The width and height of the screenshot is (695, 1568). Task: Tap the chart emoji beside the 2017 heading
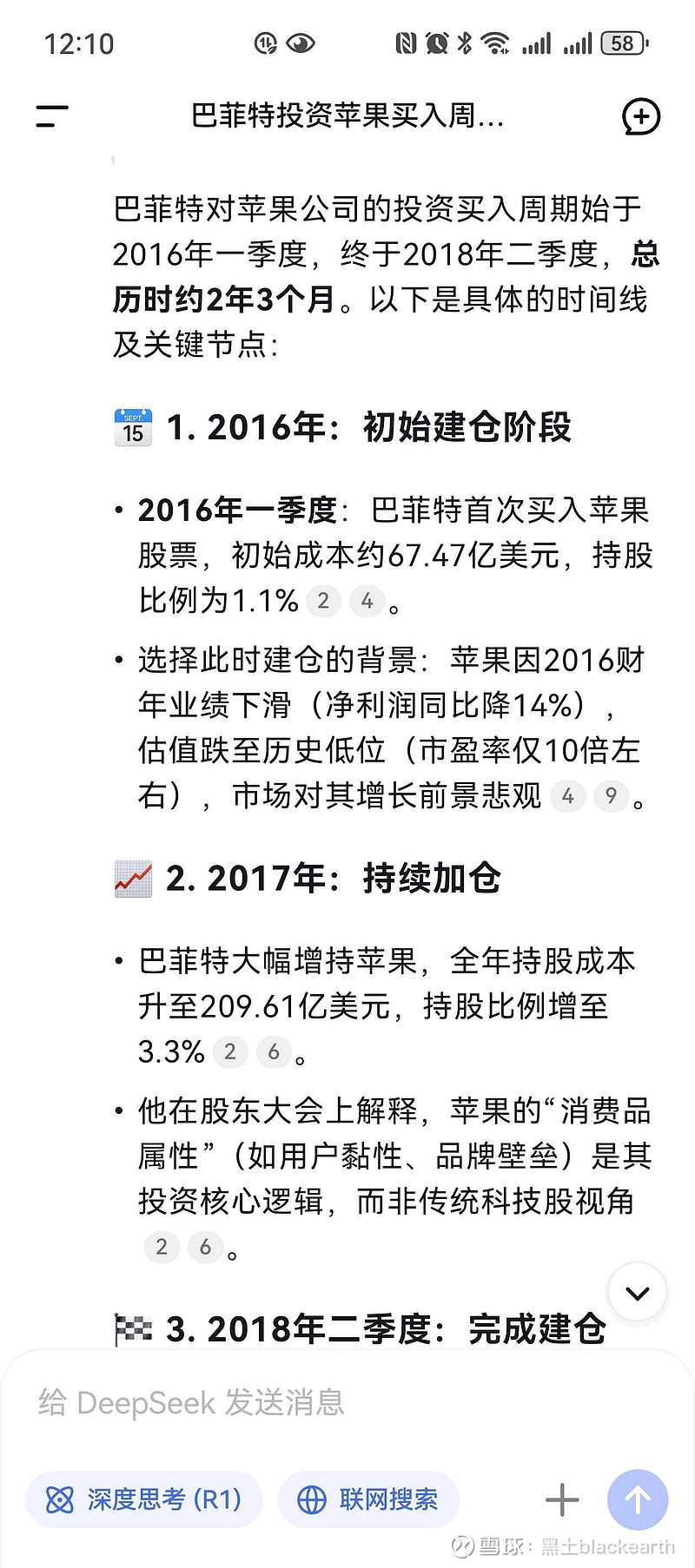coord(132,878)
